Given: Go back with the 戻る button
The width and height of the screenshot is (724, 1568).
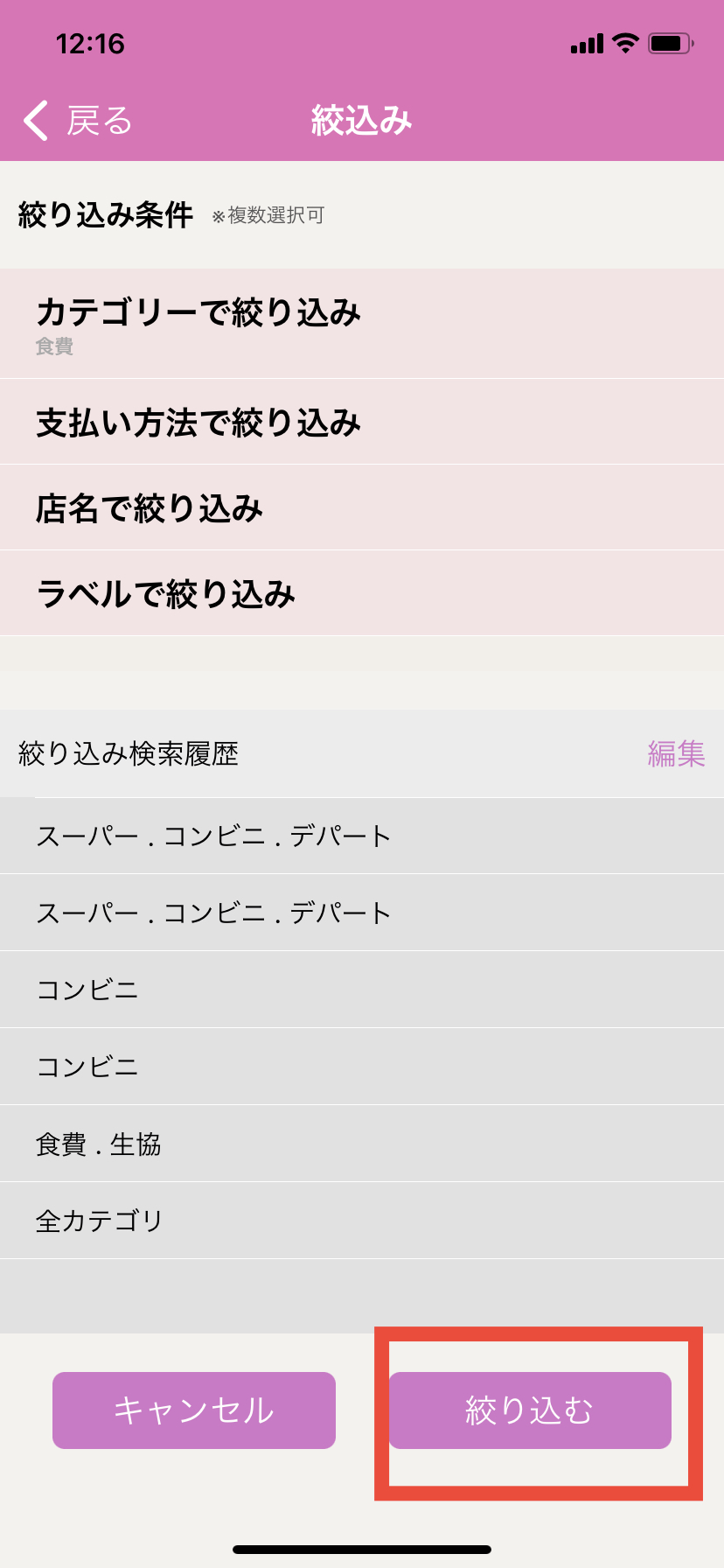Looking at the screenshot, I should (x=79, y=121).
